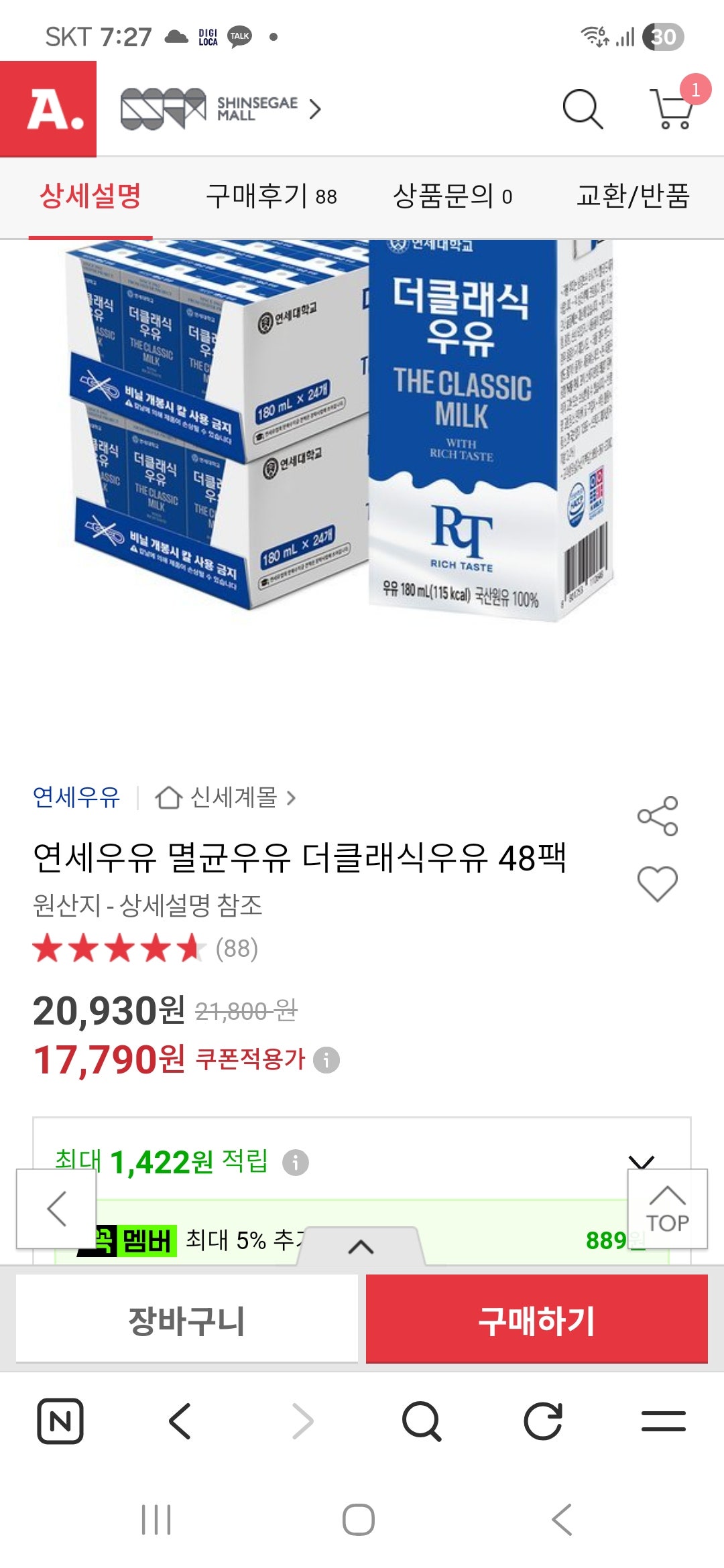
Task: Collapse the bottom sheet with the up arrow
Action: (361, 1247)
